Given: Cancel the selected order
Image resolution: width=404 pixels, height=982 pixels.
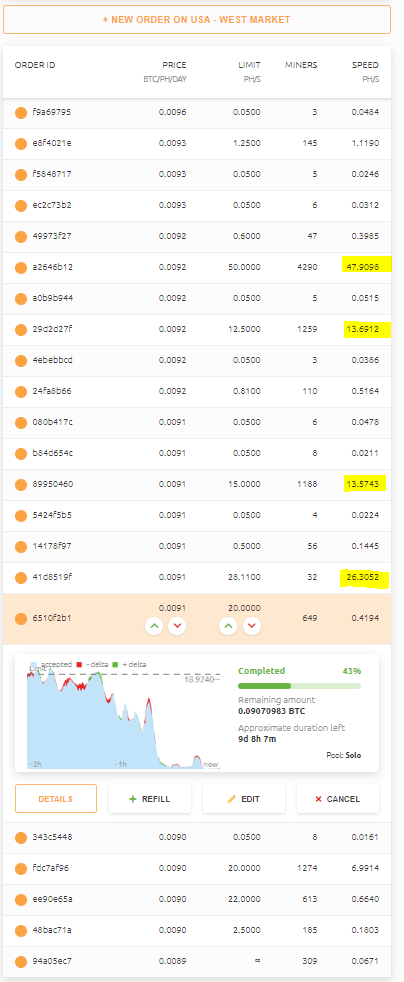Looking at the screenshot, I should coord(338,799).
